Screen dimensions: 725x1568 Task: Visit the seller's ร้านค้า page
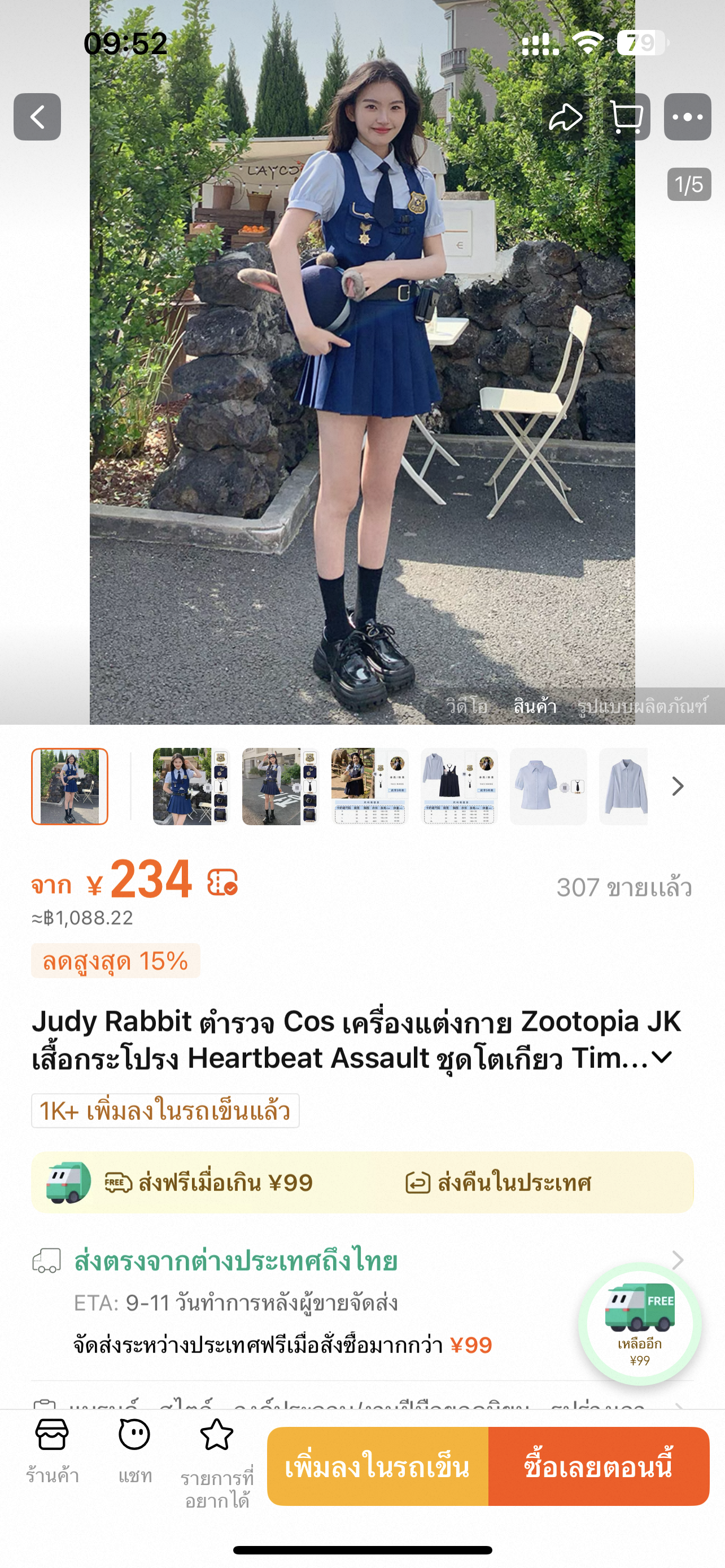tap(53, 1451)
